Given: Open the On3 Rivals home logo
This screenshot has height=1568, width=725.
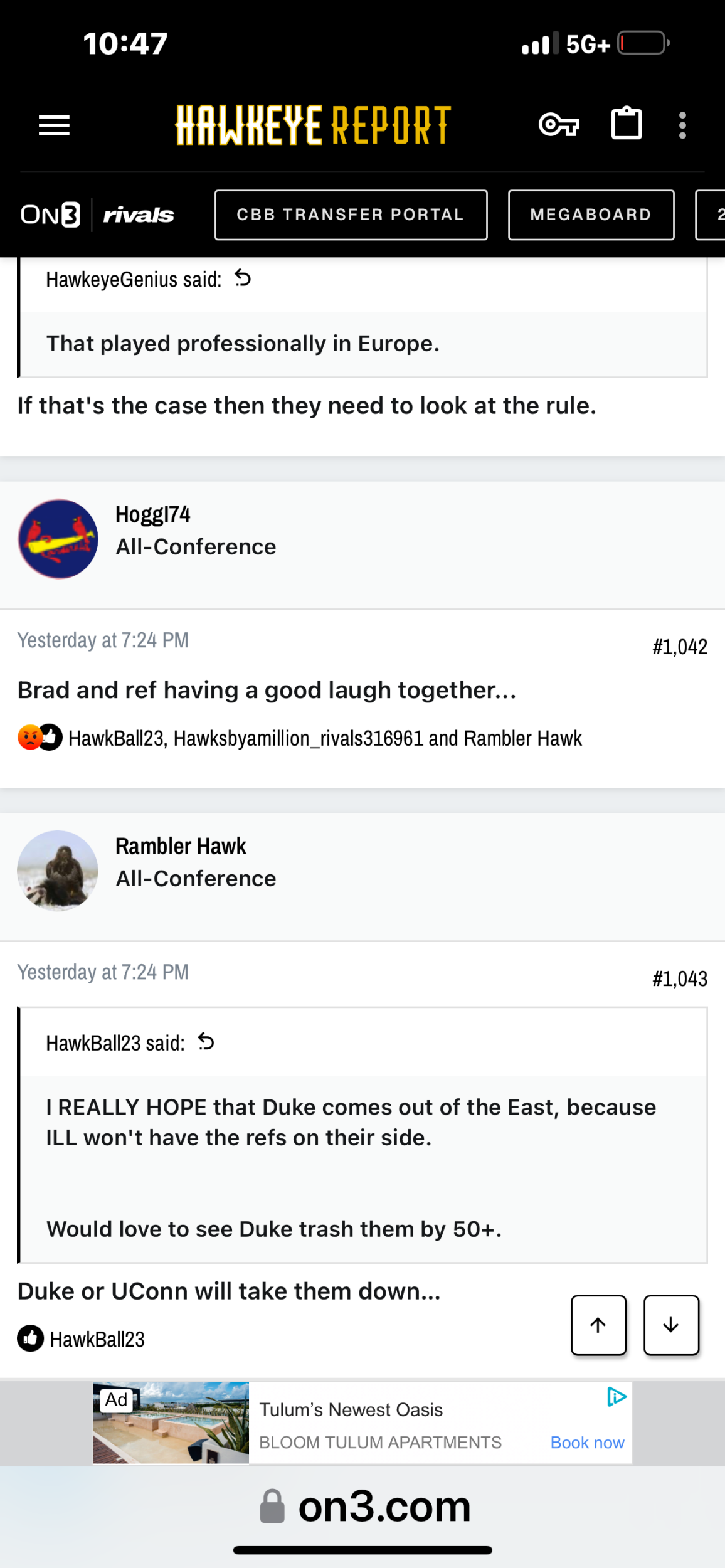Looking at the screenshot, I should click(97, 215).
